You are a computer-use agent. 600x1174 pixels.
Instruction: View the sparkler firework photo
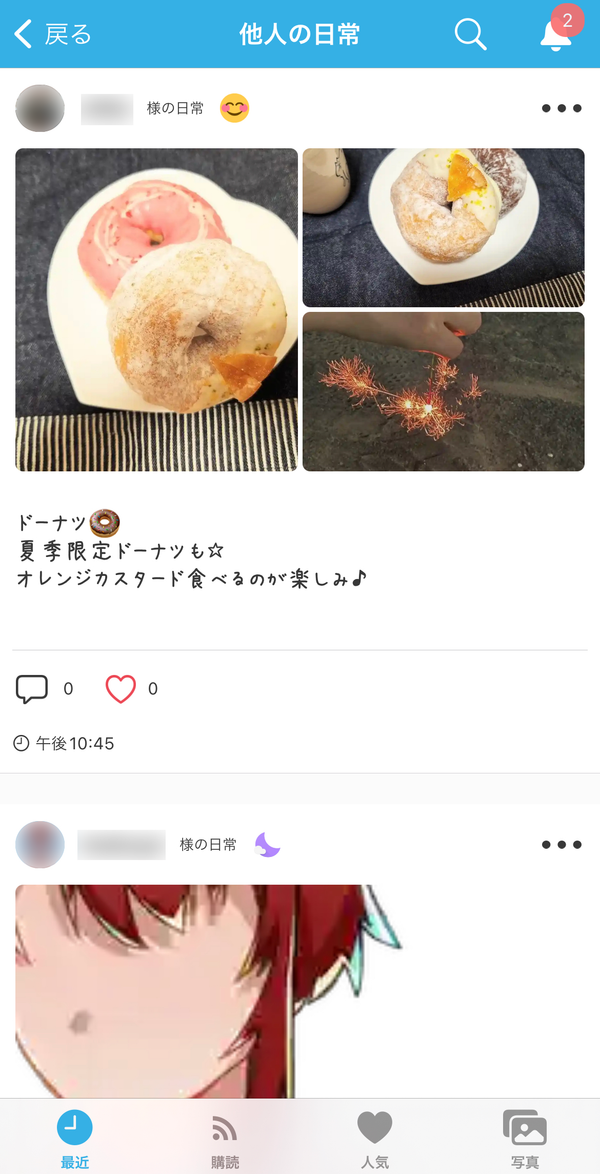coord(443,392)
